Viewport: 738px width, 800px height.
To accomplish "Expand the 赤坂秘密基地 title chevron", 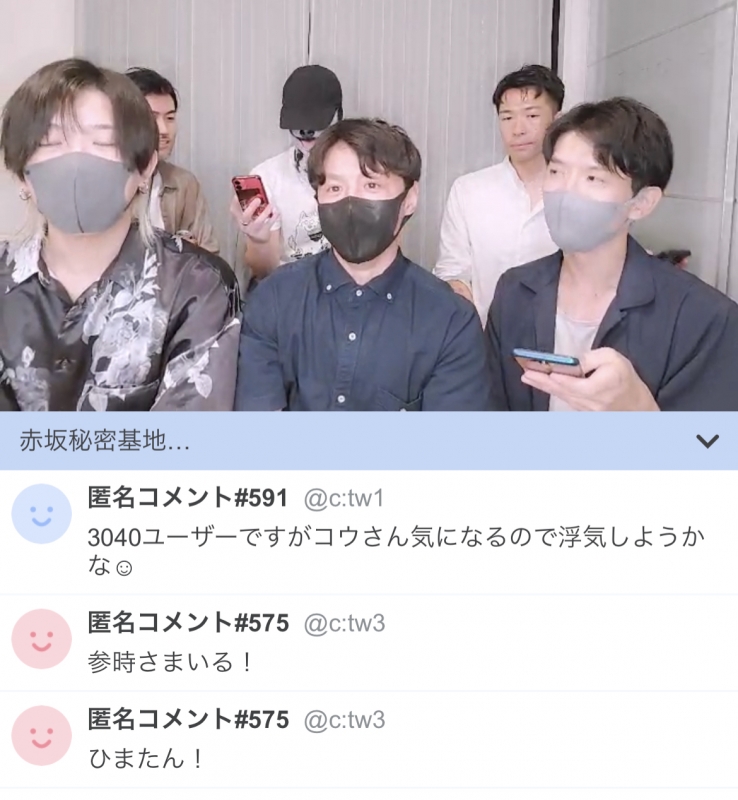I will point(707,441).
